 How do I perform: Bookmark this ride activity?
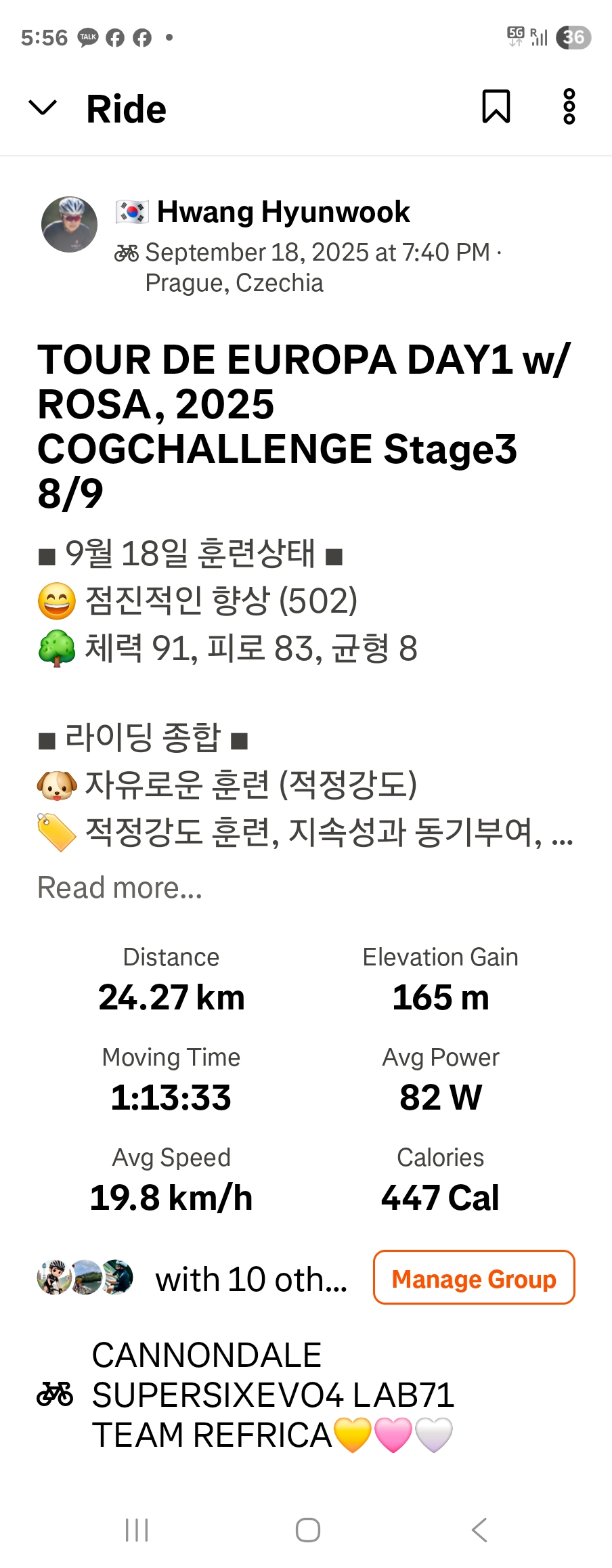click(x=496, y=107)
